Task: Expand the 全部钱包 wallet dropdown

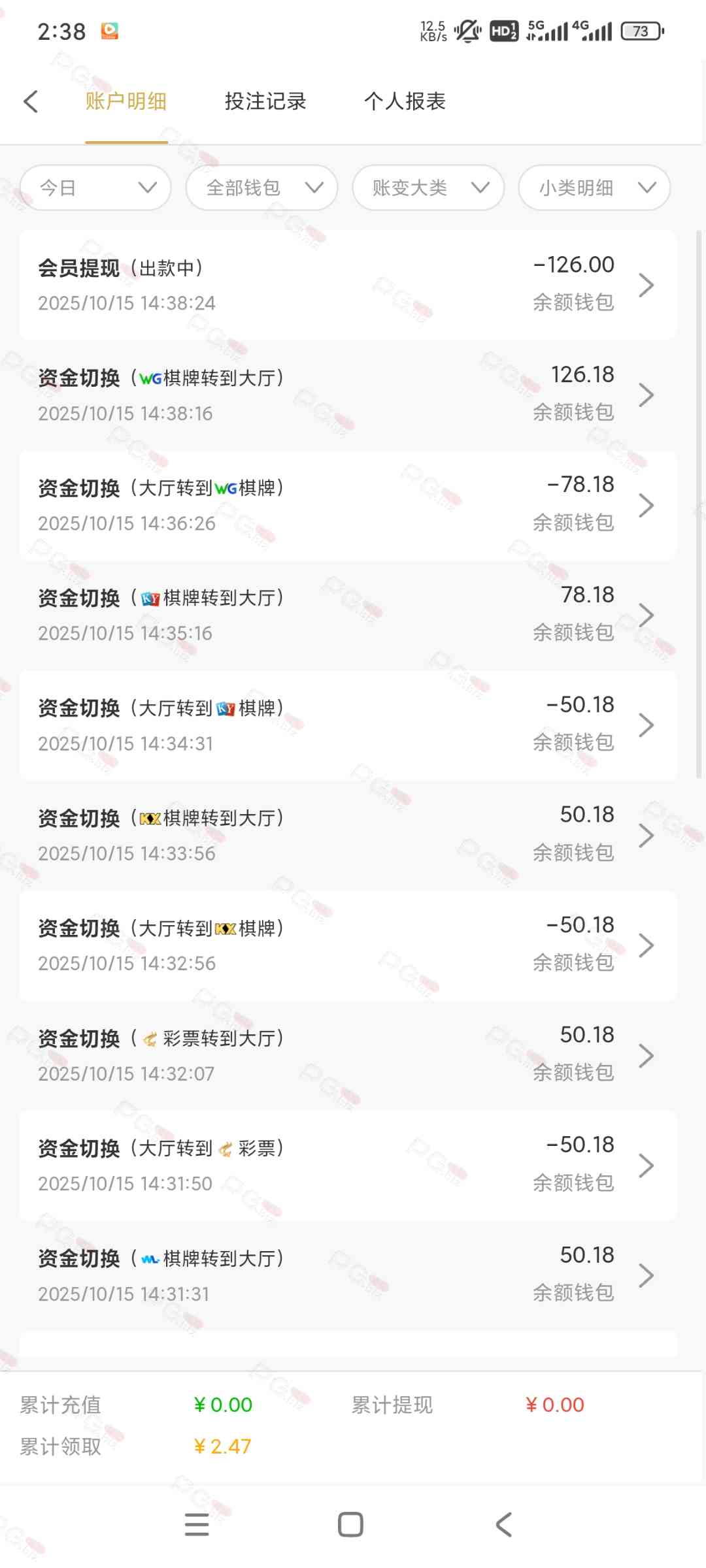Action: click(x=262, y=188)
